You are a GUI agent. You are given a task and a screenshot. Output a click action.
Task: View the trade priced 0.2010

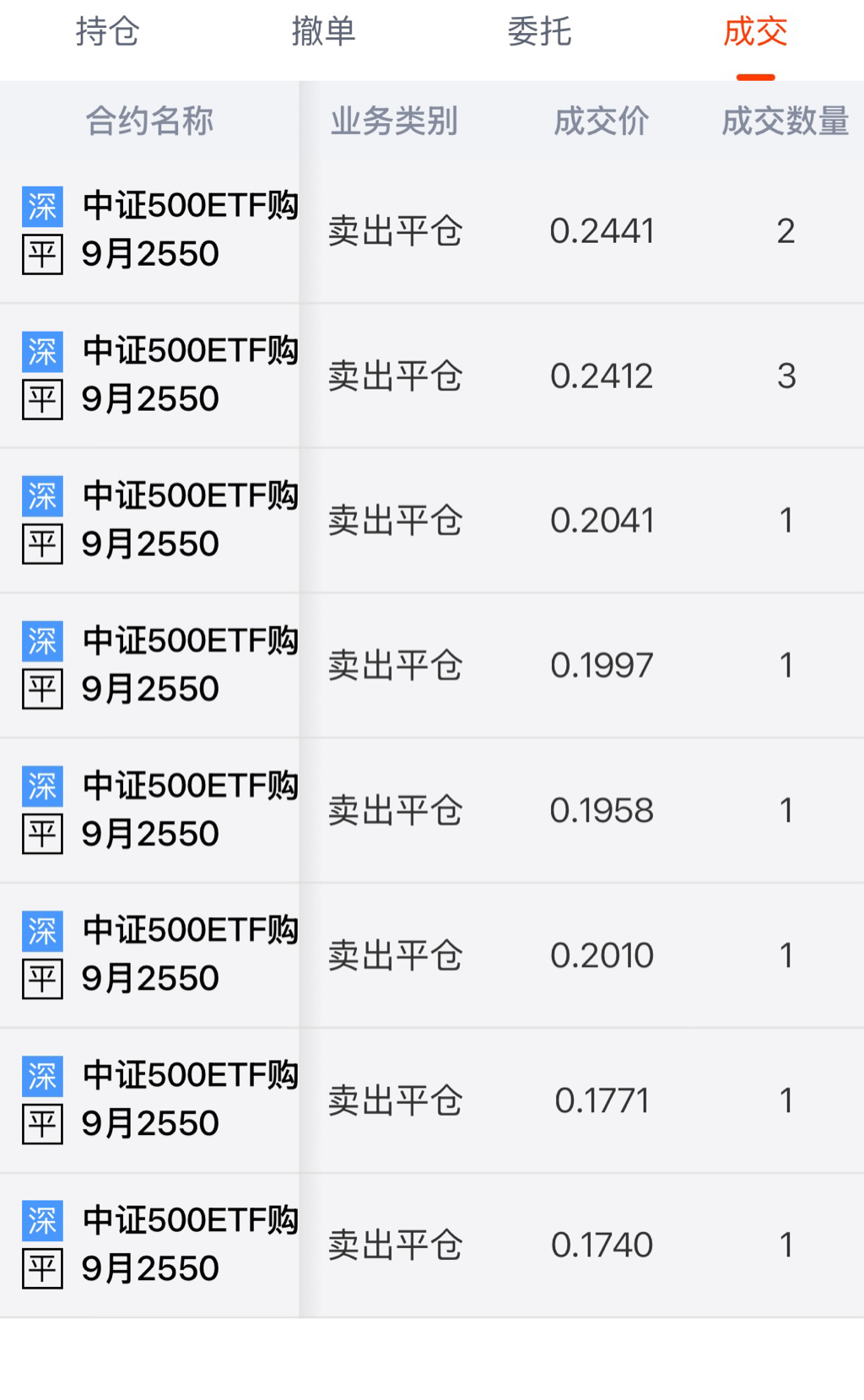coord(601,956)
